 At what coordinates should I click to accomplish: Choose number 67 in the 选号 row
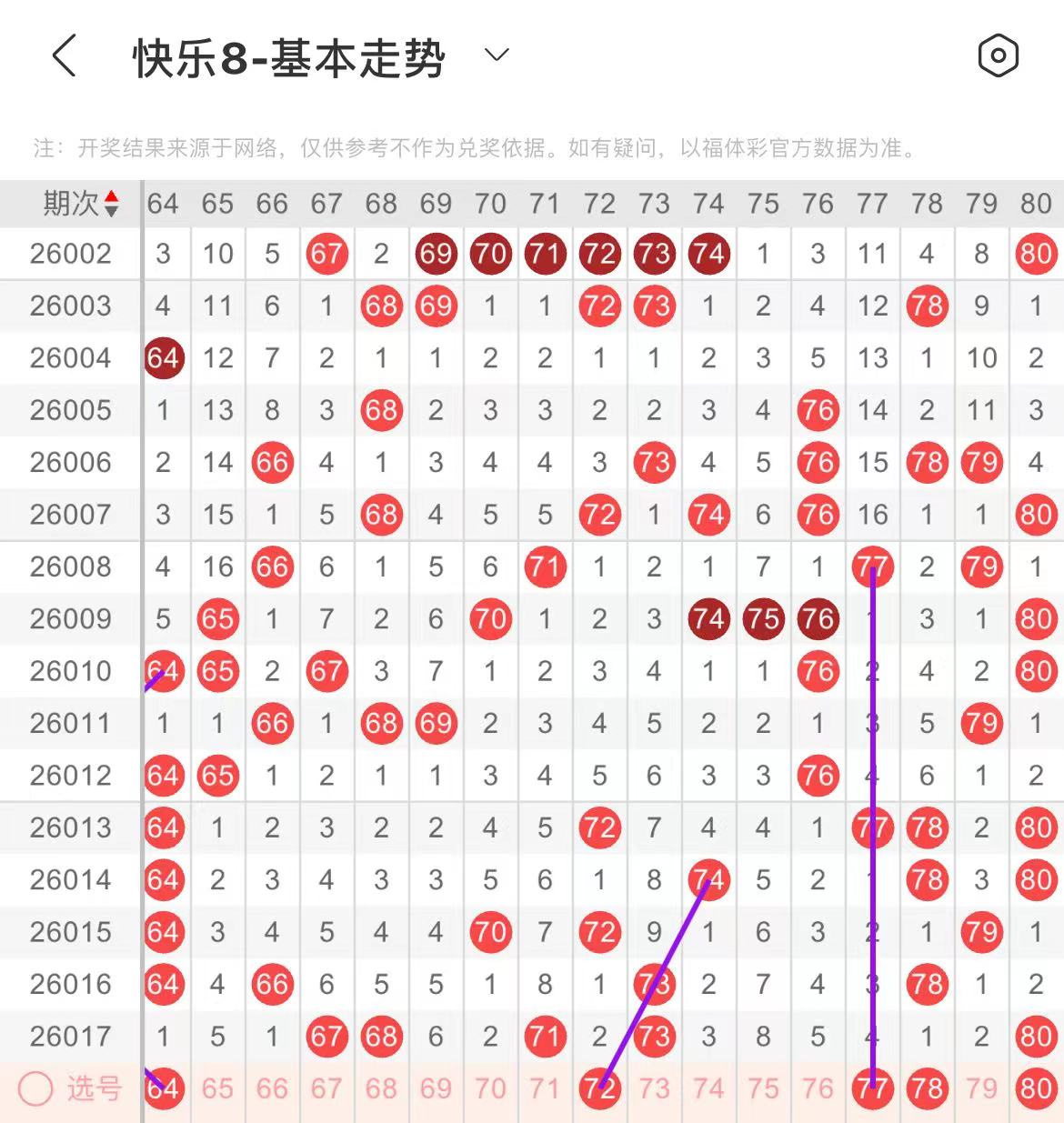pyautogui.click(x=326, y=1088)
